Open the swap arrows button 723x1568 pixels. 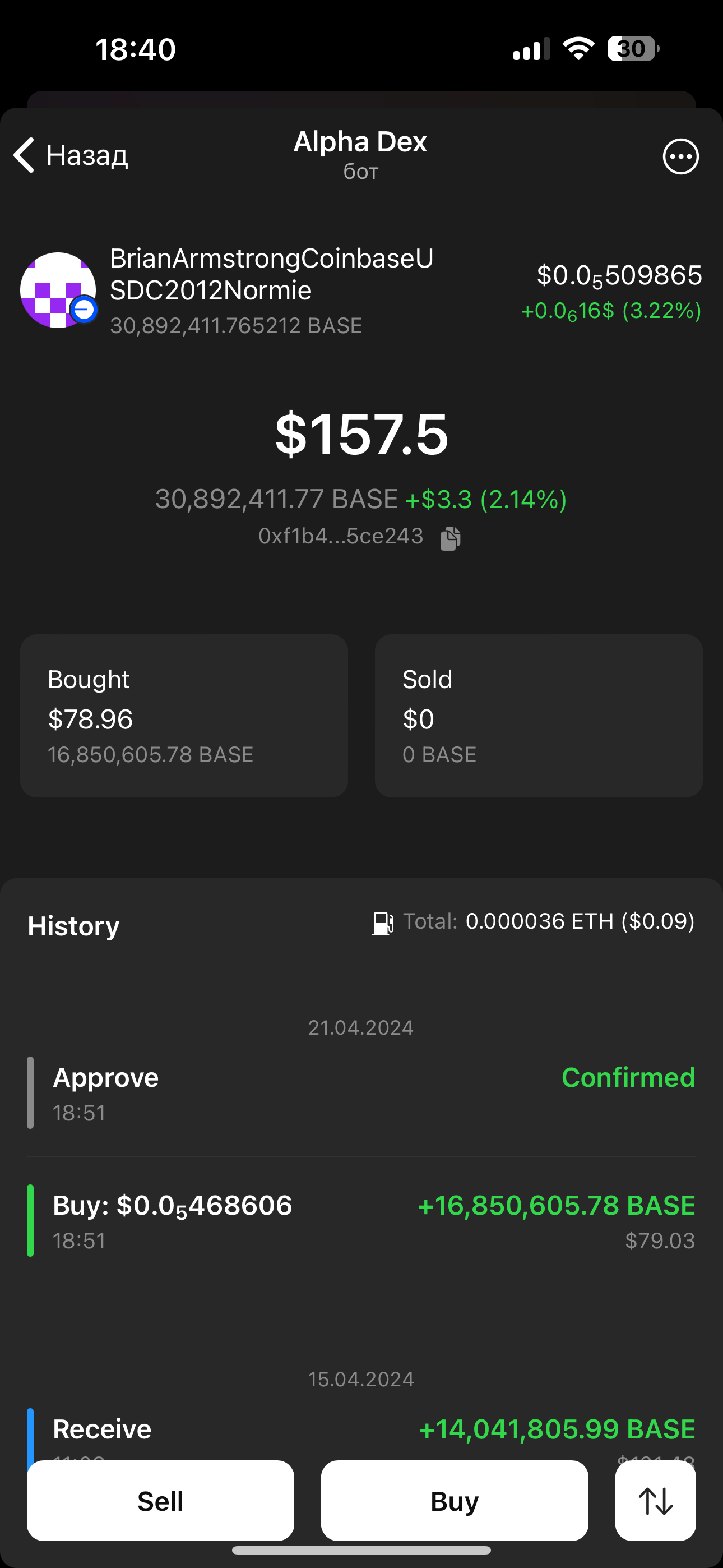[x=655, y=1501]
